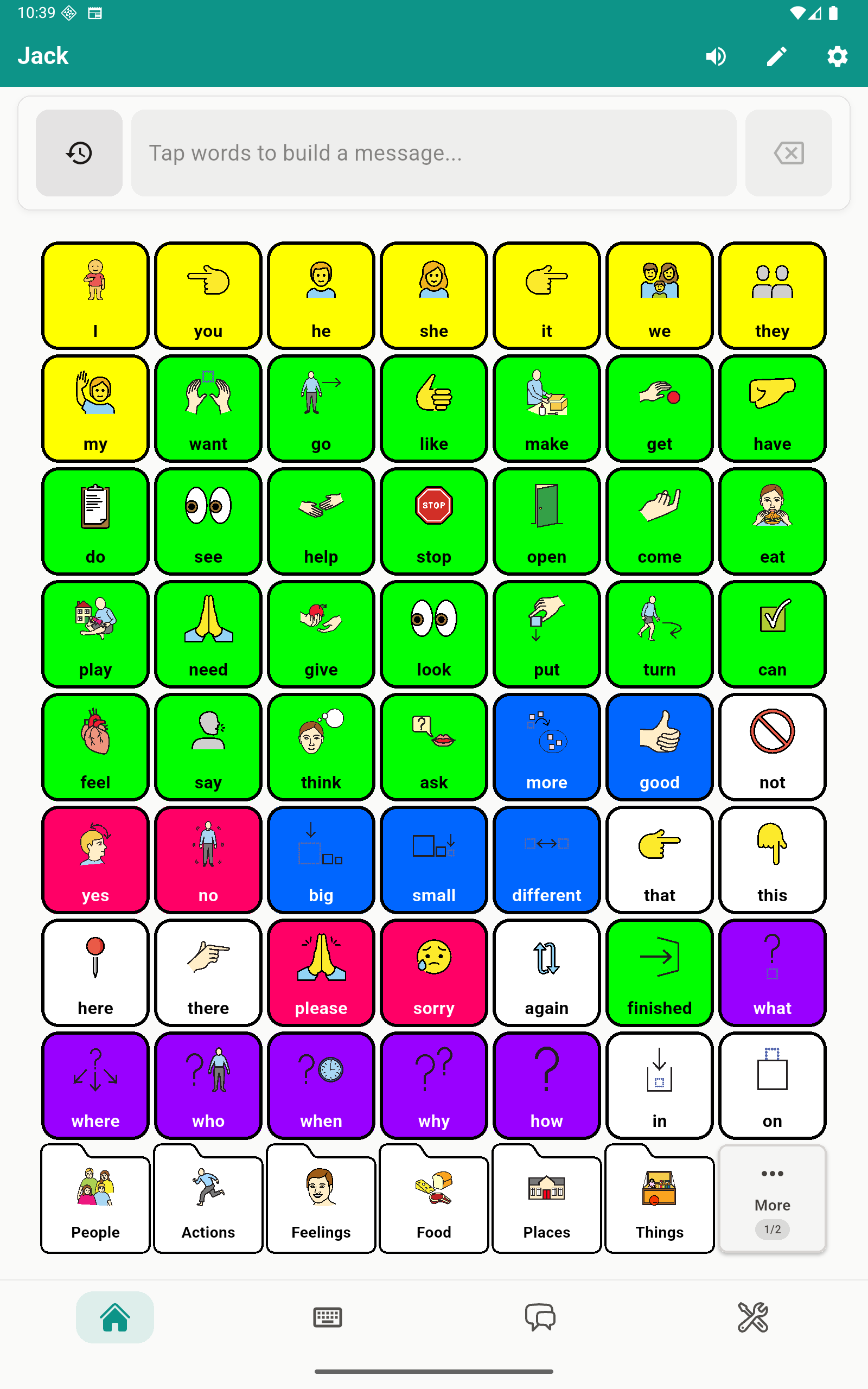Tap the 'help' word tile
The height and width of the screenshot is (1389, 868).
tap(321, 521)
